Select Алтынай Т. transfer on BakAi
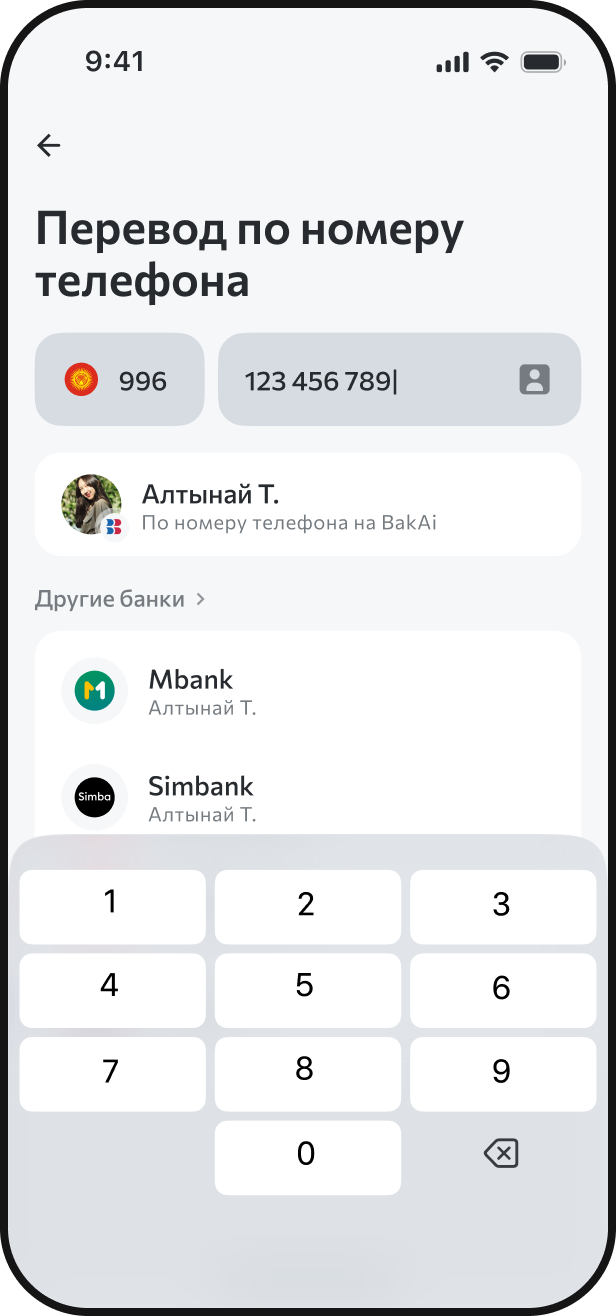 click(x=307, y=505)
